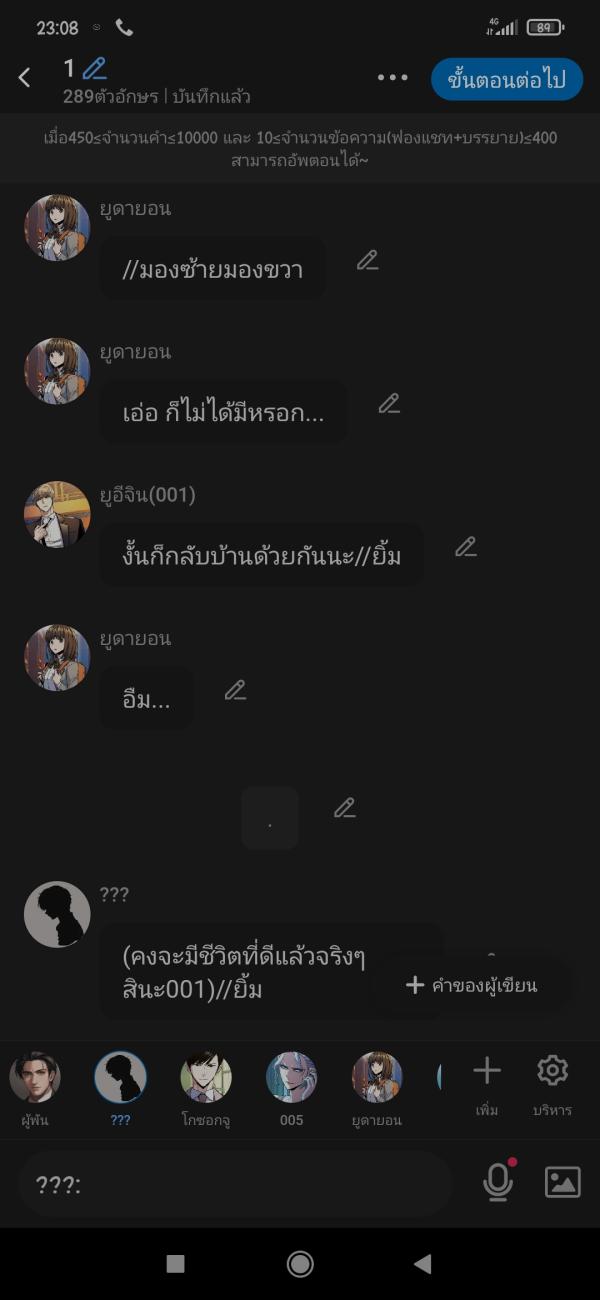This screenshot has height=1300, width=600.
Task: Add author's note via คำของผู้เขียน
Action: [472, 985]
